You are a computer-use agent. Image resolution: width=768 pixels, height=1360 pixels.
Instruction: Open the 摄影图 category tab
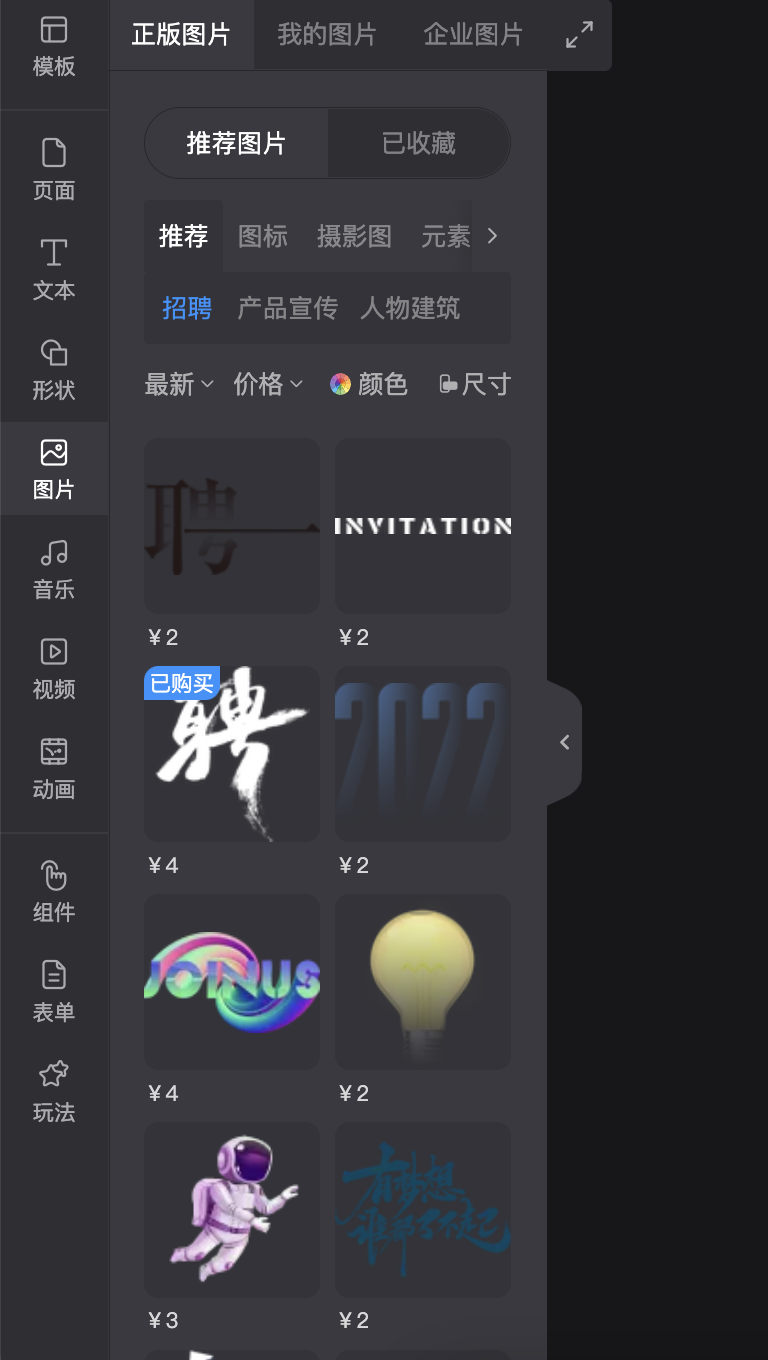[x=354, y=236]
